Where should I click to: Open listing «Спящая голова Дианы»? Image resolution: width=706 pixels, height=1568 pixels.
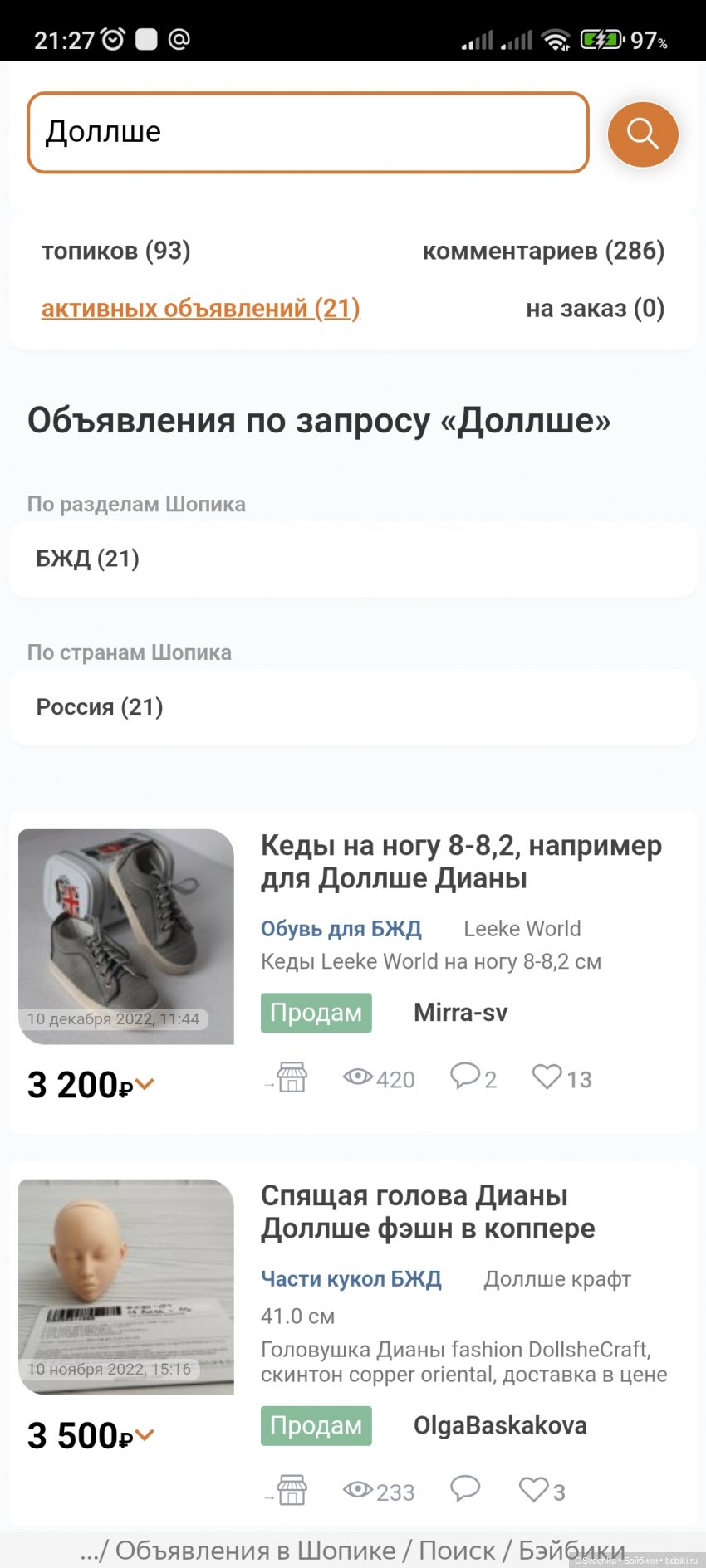coord(428,1212)
